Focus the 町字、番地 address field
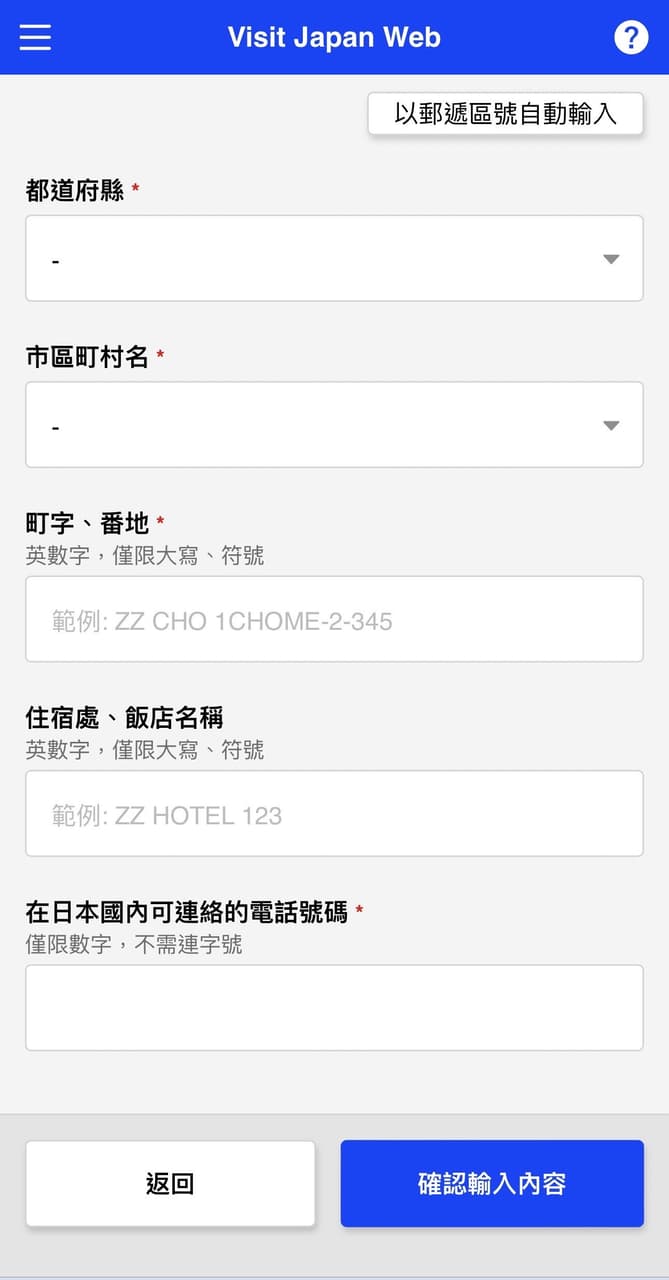The height and width of the screenshot is (1280, 669). coord(334,620)
